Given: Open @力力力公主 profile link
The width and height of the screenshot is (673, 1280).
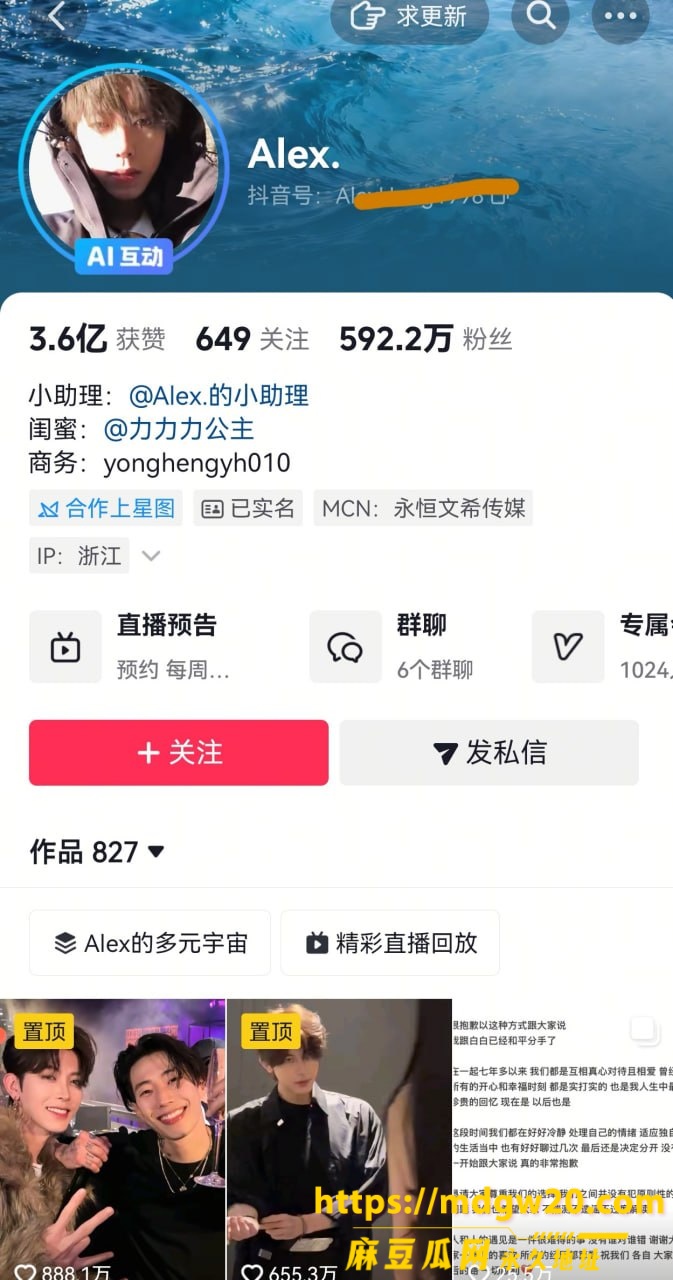Looking at the screenshot, I should pyautogui.click(x=179, y=429).
